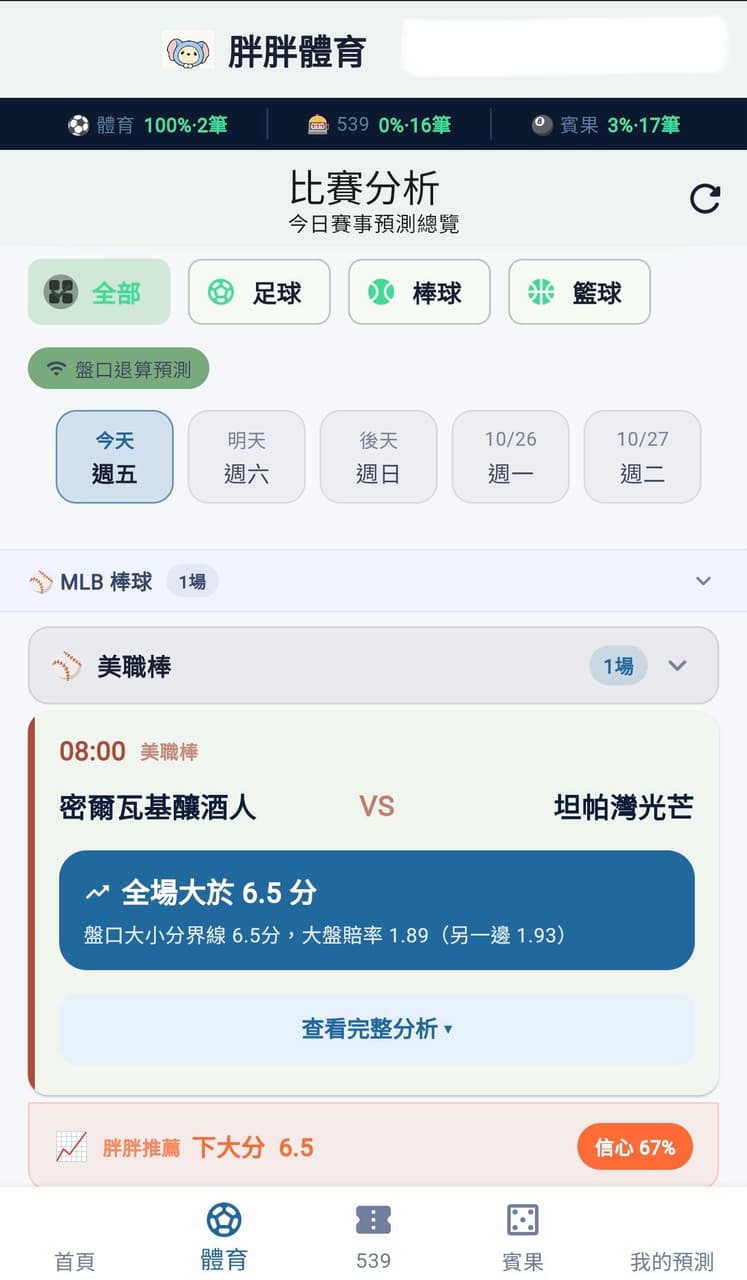This screenshot has width=747, height=1280.
Task: Open the 賓果 tab
Action: pos(522,1238)
